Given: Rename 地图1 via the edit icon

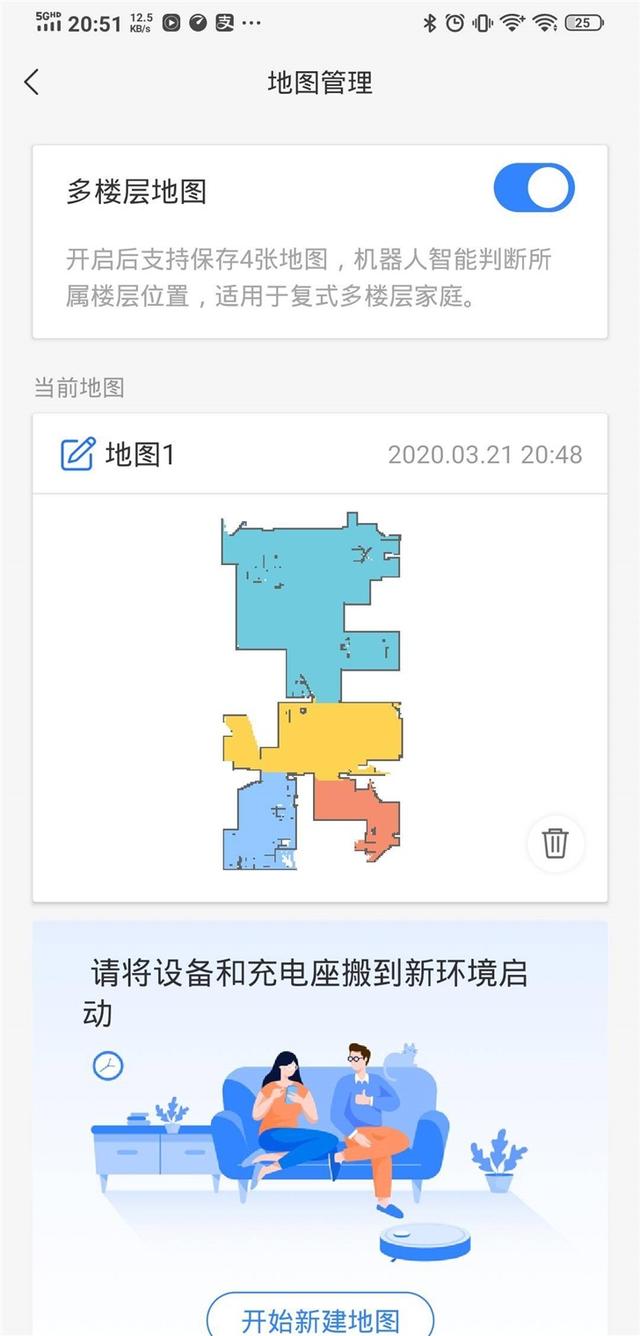Looking at the screenshot, I should click(78, 454).
